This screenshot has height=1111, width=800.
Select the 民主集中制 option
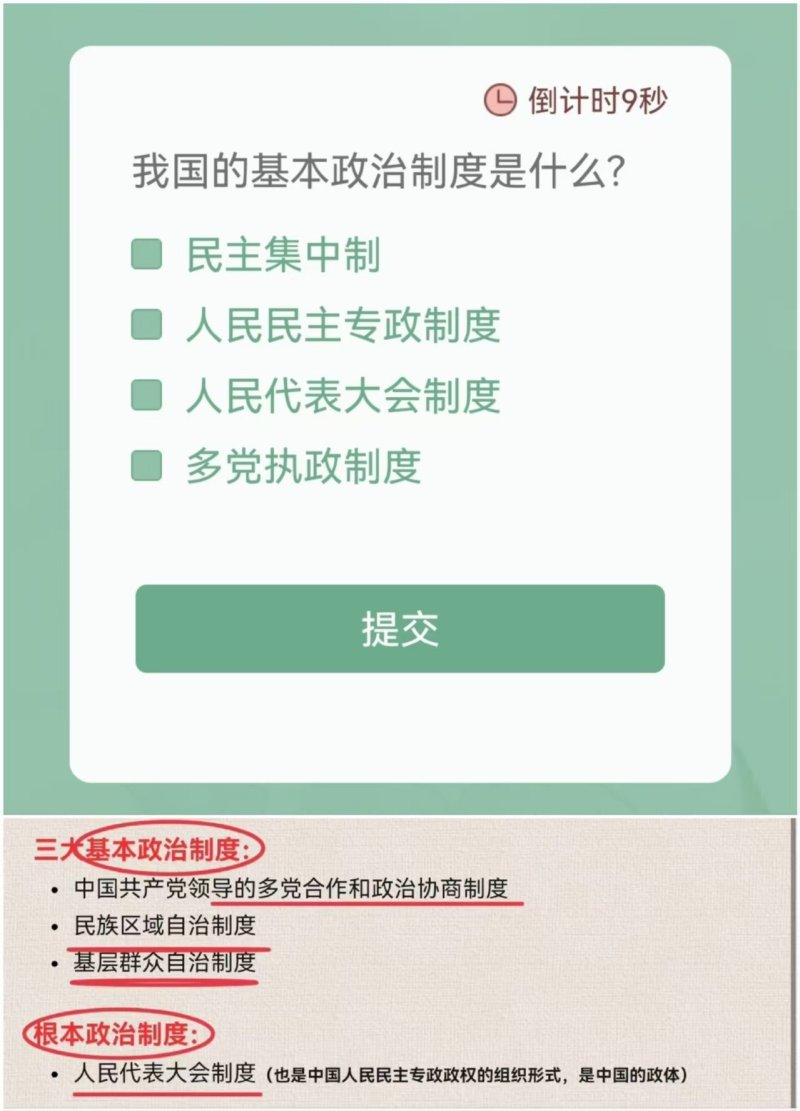coord(147,254)
